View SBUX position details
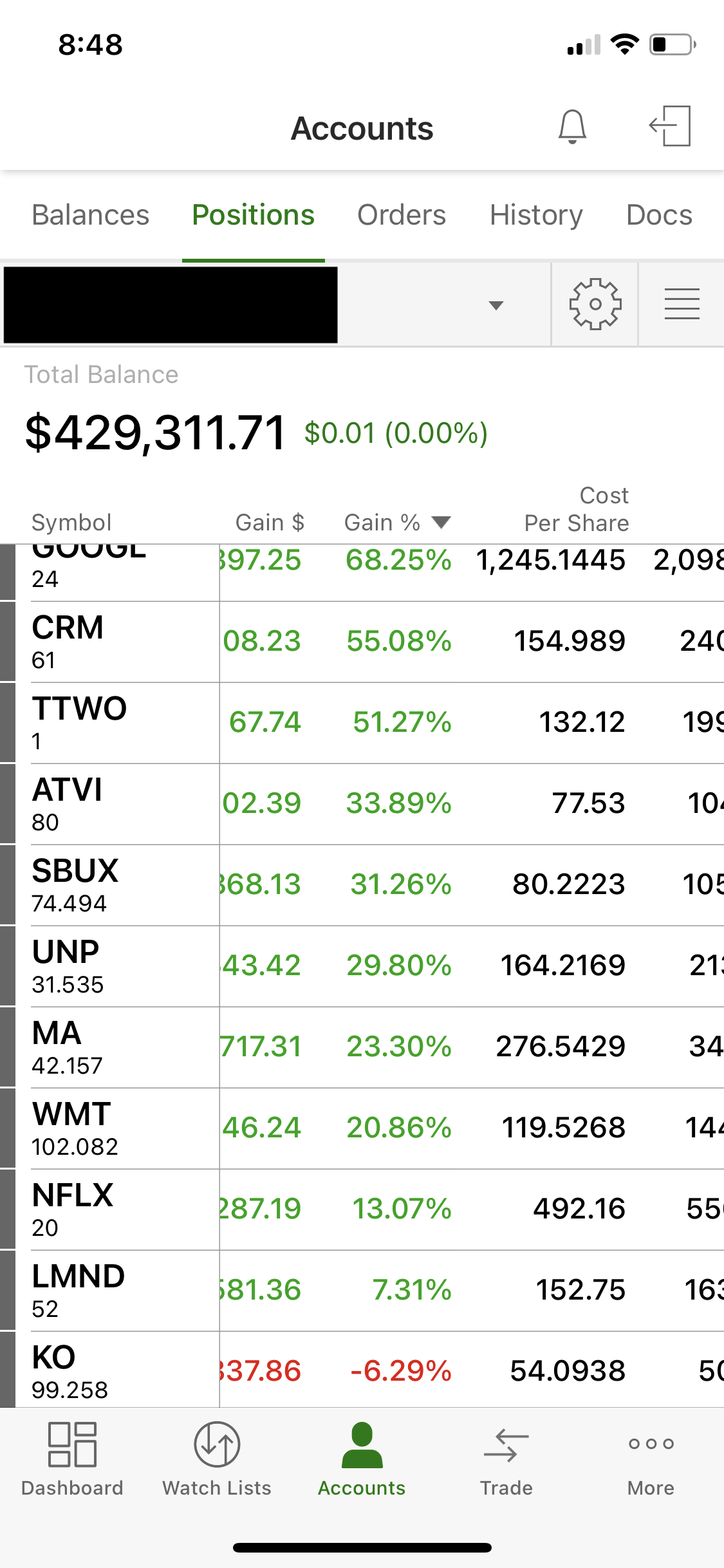Viewport: 724px width, 1568px height. pyautogui.click(x=362, y=885)
